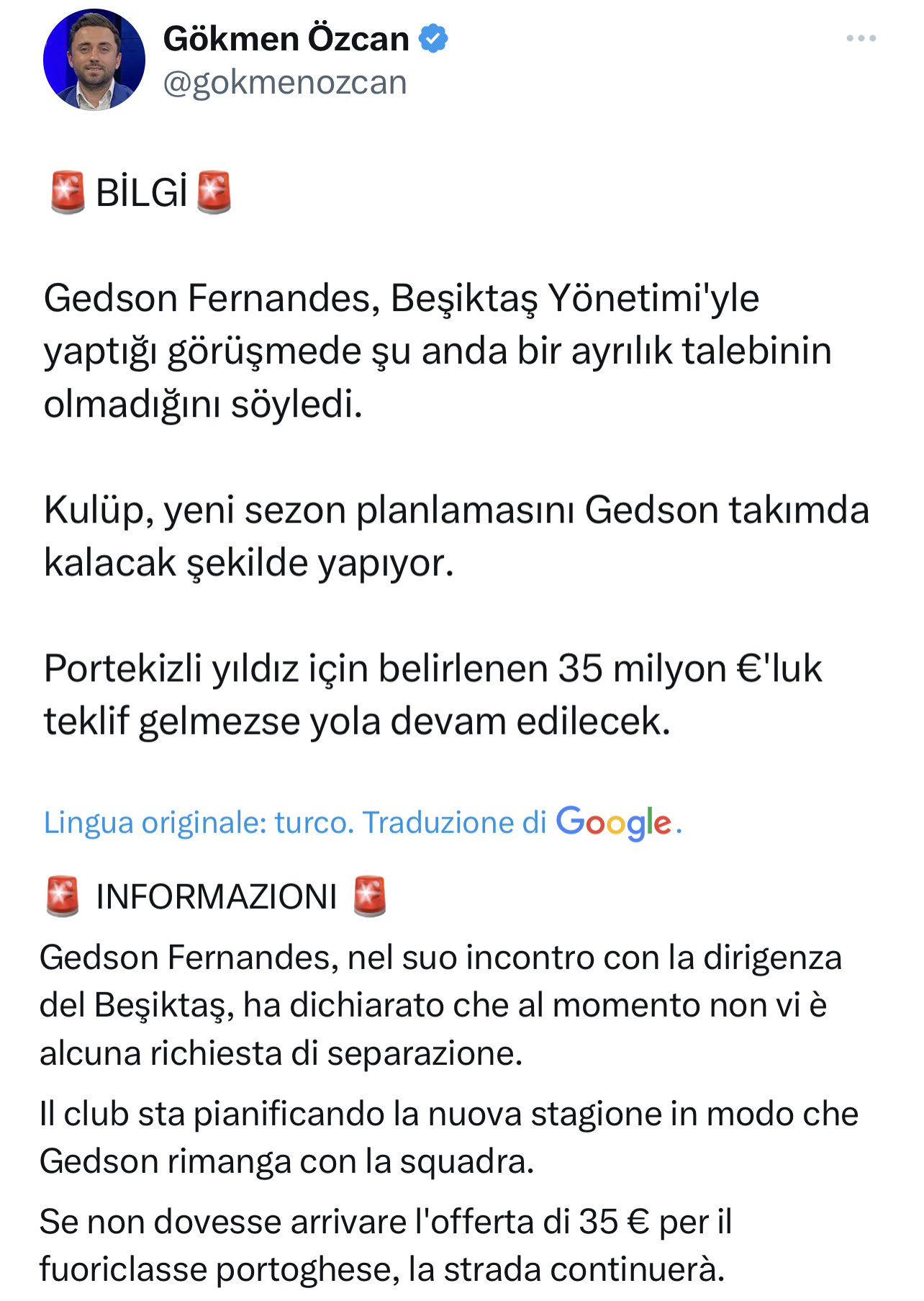The image size is (924, 1301).
Task: Open the three-dot menu on the tweet
Action: (861, 39)
